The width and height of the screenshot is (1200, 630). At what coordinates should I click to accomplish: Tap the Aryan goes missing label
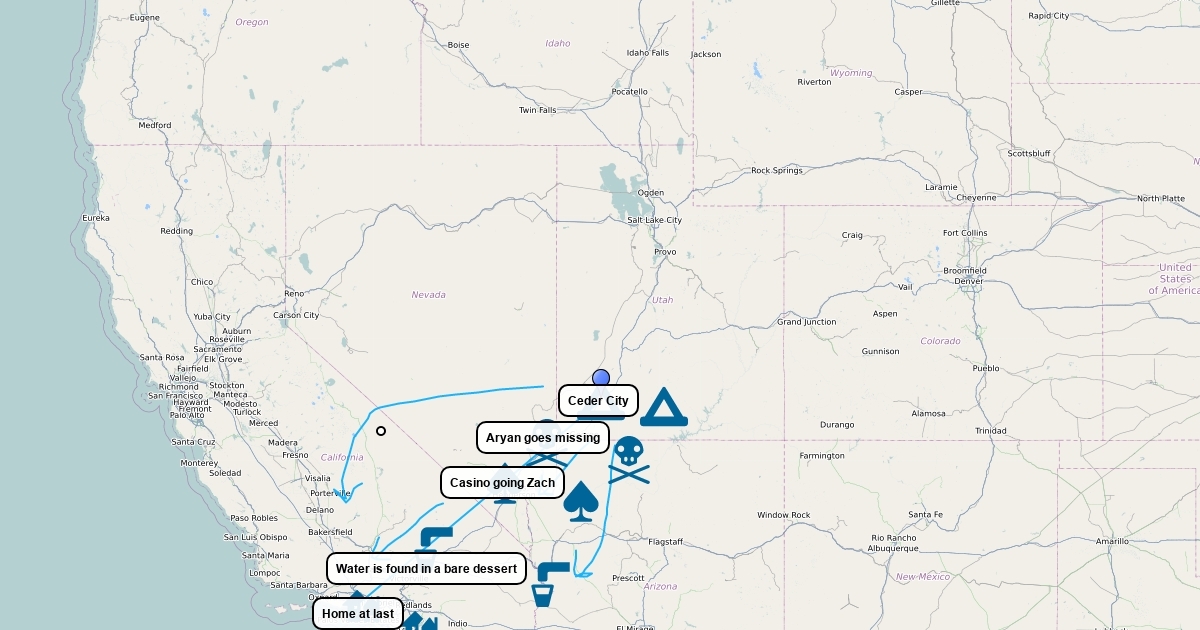pyautogui.click(x=543, y=438)
